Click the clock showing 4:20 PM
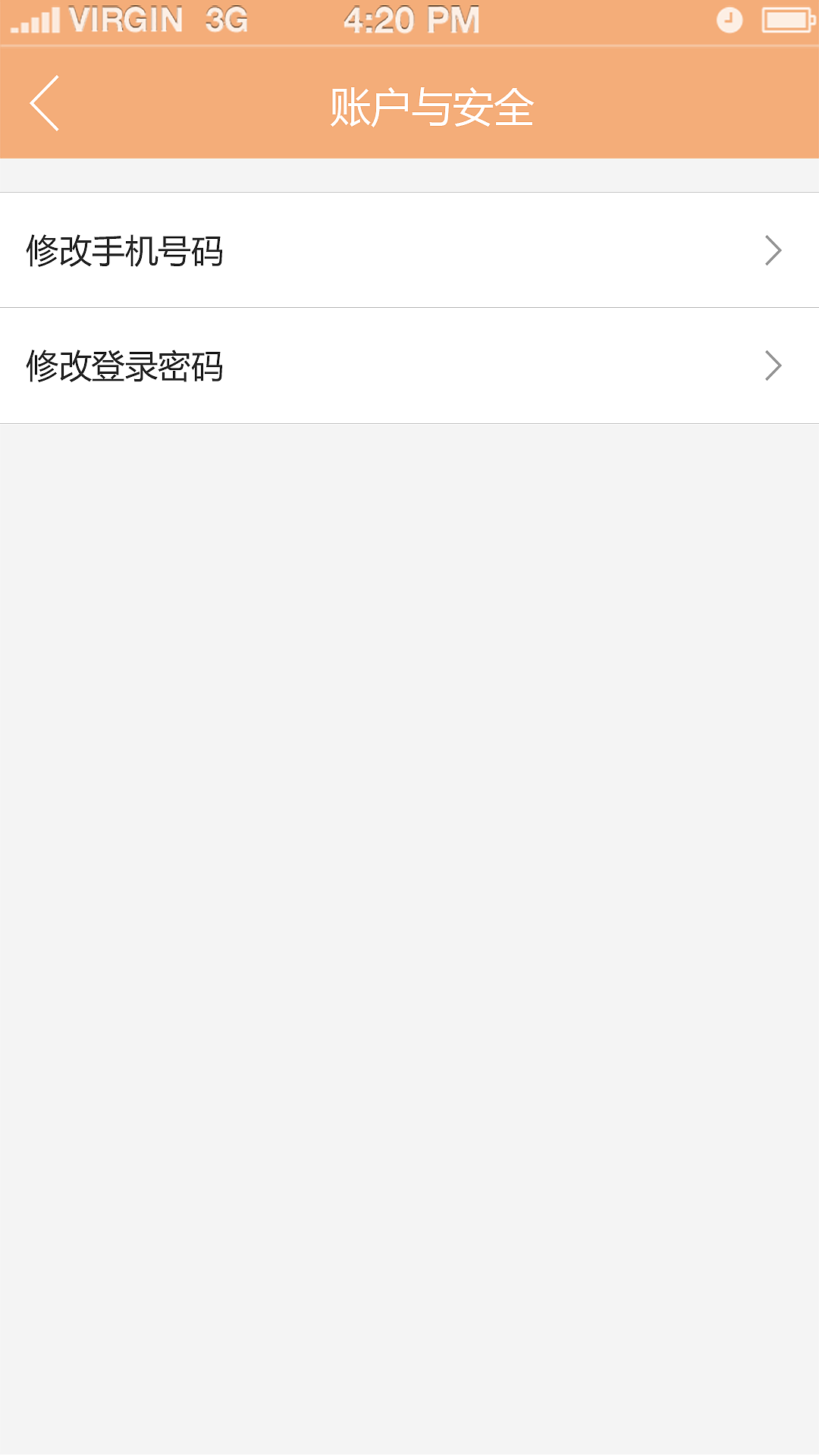This screenshot has width=819, height=1456. (x=410, y=20)
